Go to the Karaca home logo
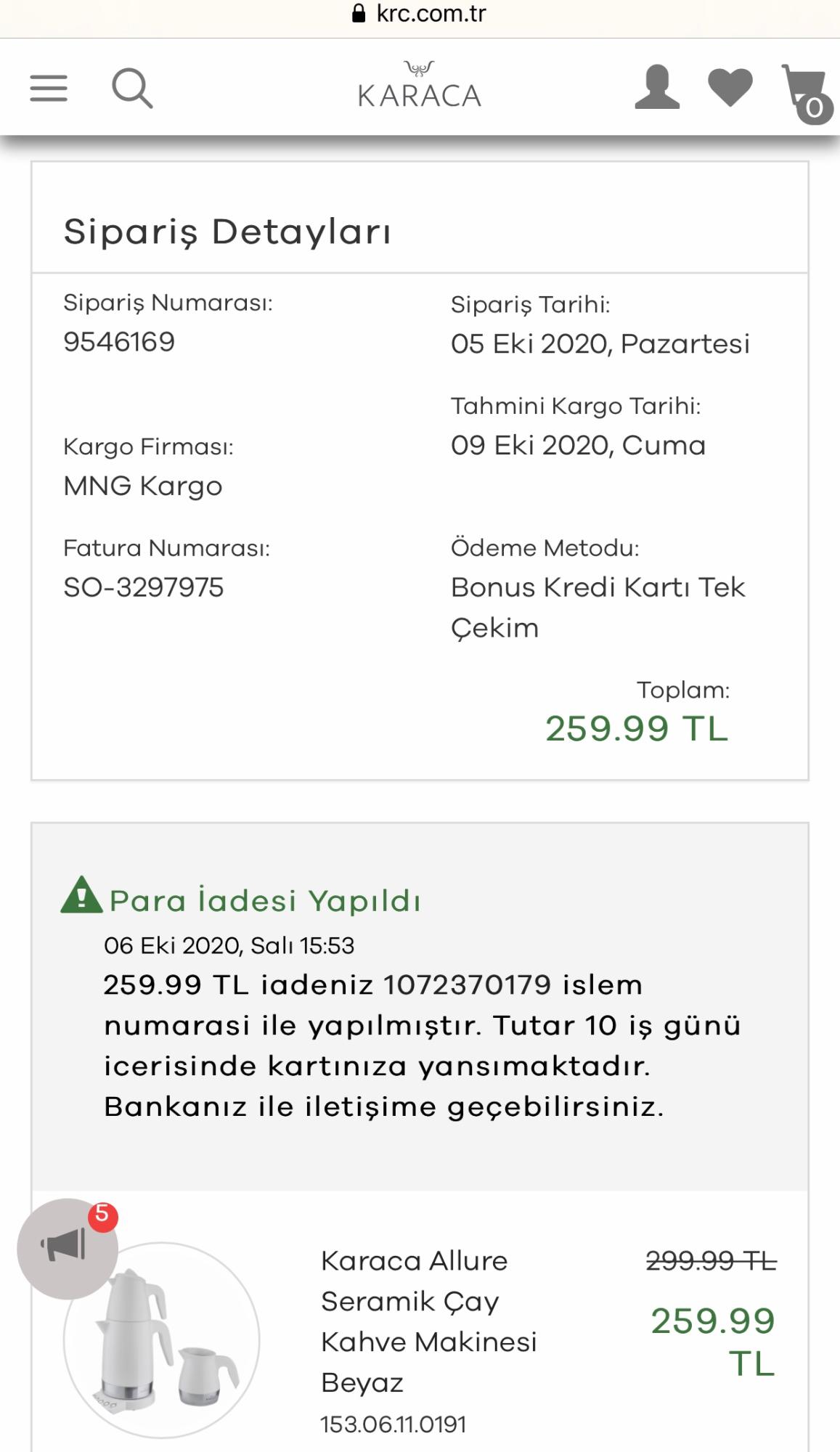The image size is (840, 1452). click(x=420, y=86)
